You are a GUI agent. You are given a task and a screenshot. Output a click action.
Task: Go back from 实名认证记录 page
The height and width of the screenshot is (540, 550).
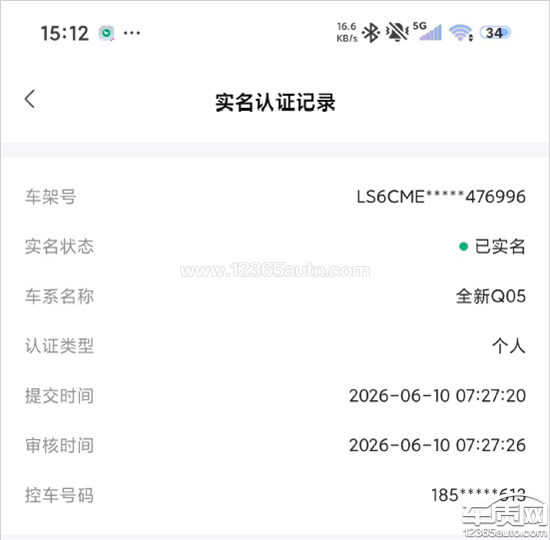[x=30, y=99]
